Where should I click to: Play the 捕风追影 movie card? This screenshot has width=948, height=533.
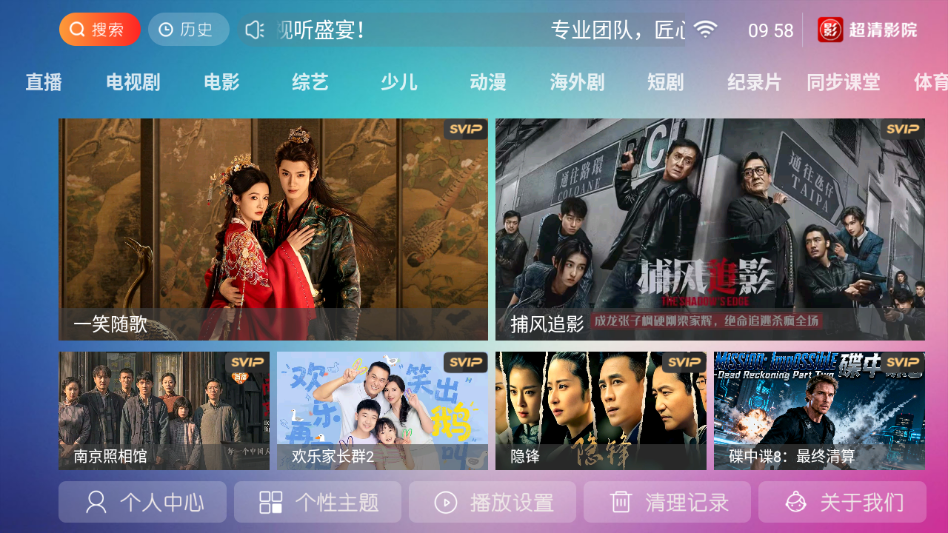click(710, 229)
